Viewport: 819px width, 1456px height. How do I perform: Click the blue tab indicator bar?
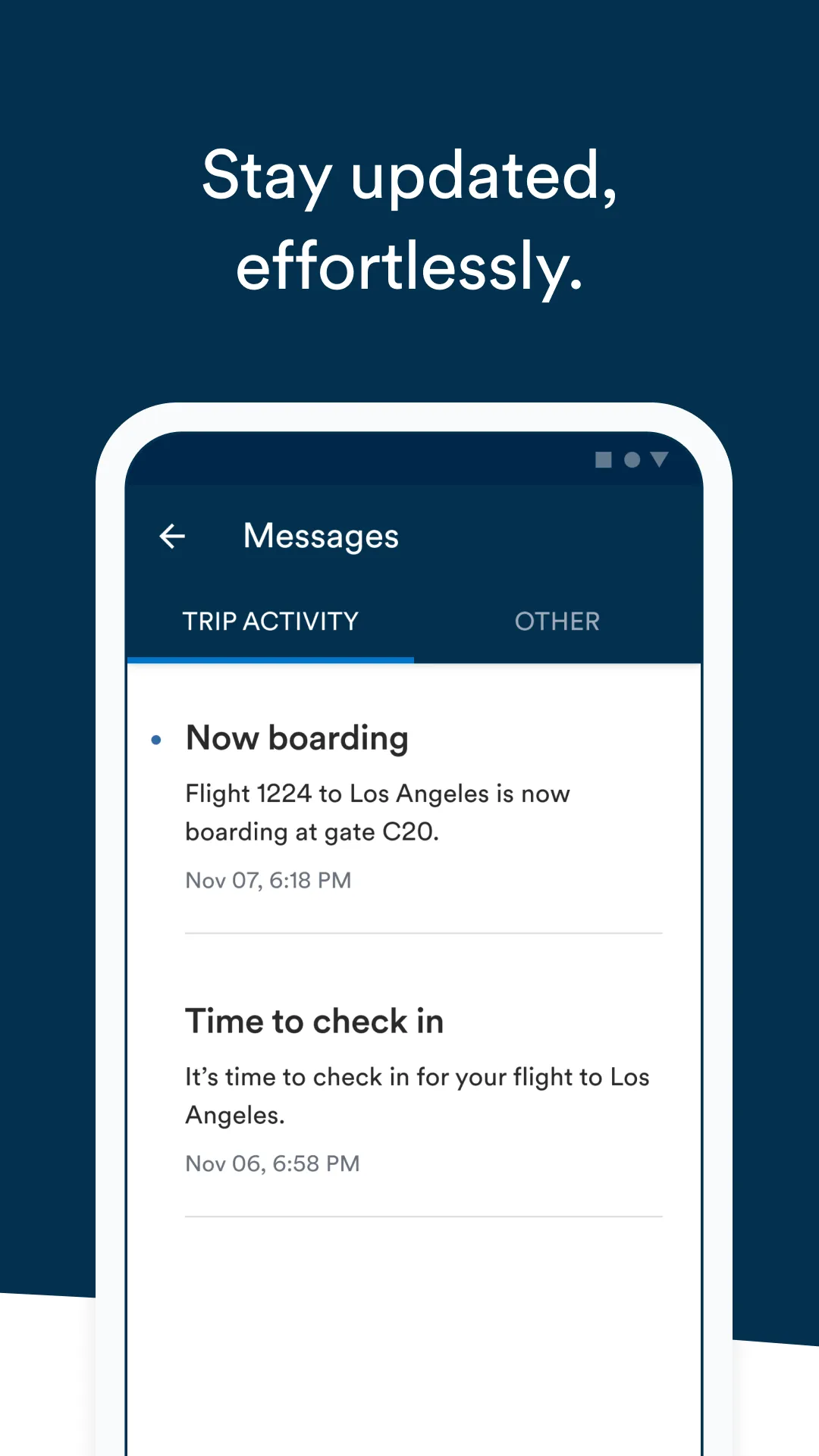271,661
